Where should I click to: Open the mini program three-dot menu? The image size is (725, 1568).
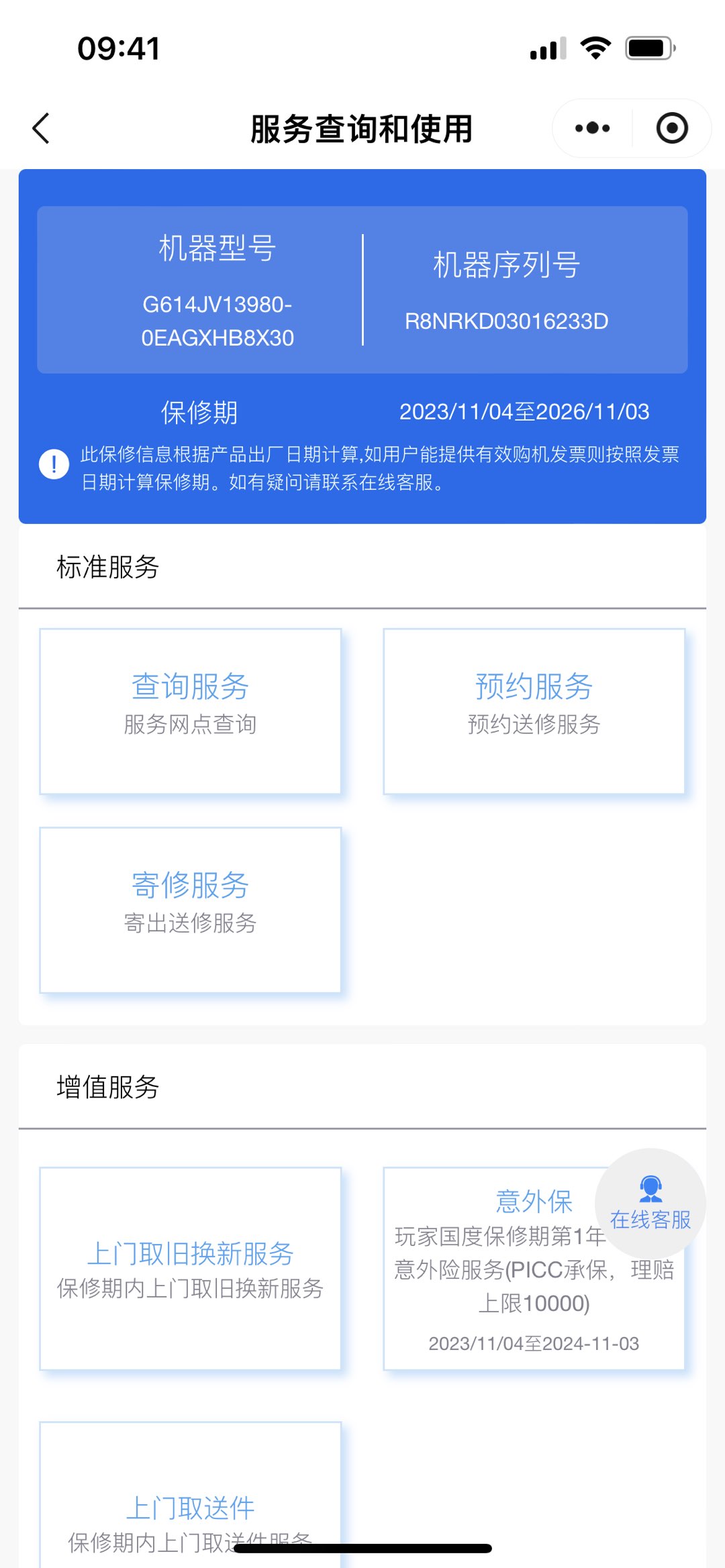click(x=592, y=128)
